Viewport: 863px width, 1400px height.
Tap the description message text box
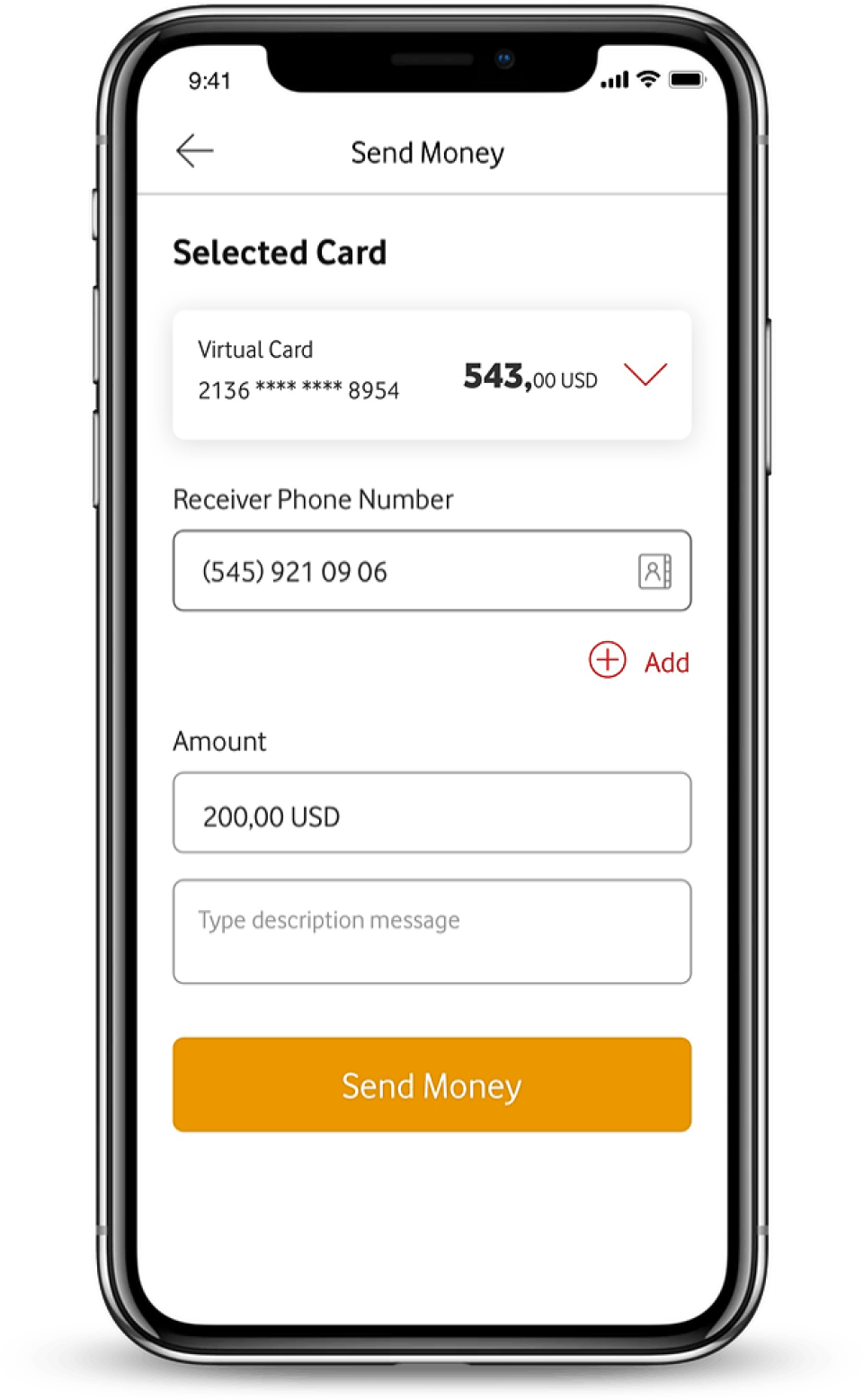[x=431, y=932]
